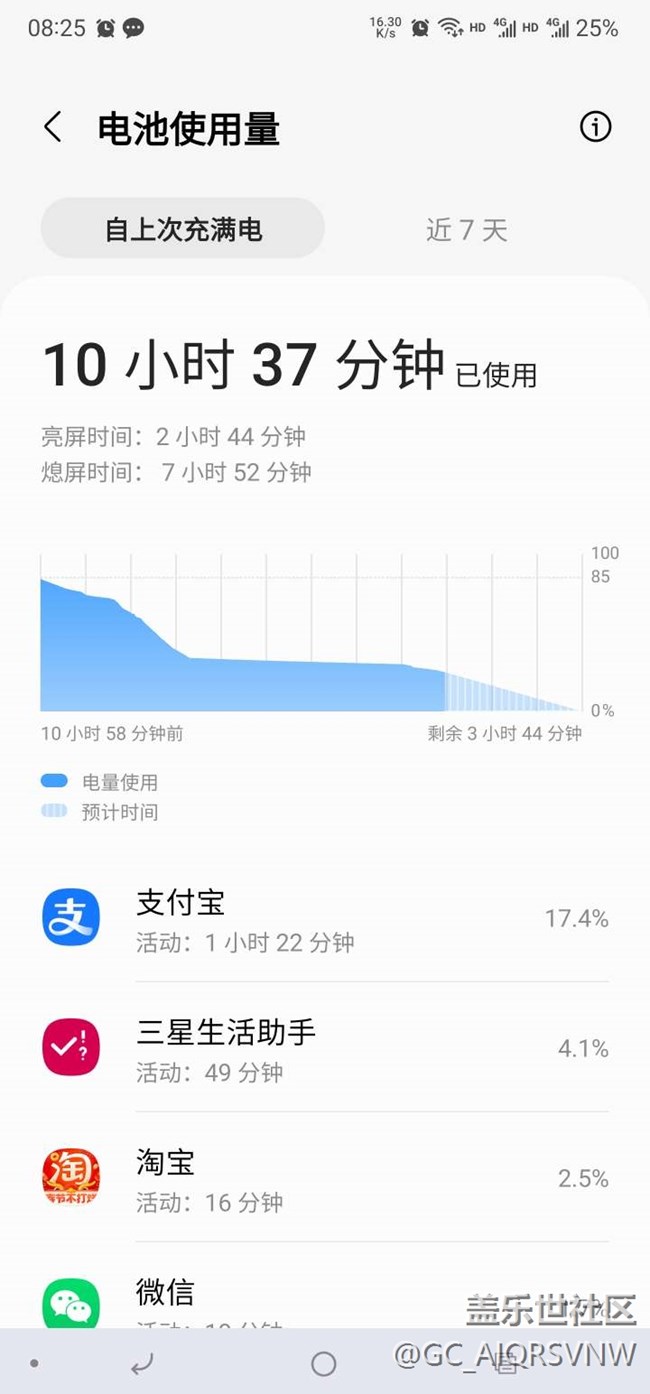Select the 自上次充满电 tab
The image size is (650, 1394).
[183, 229]
